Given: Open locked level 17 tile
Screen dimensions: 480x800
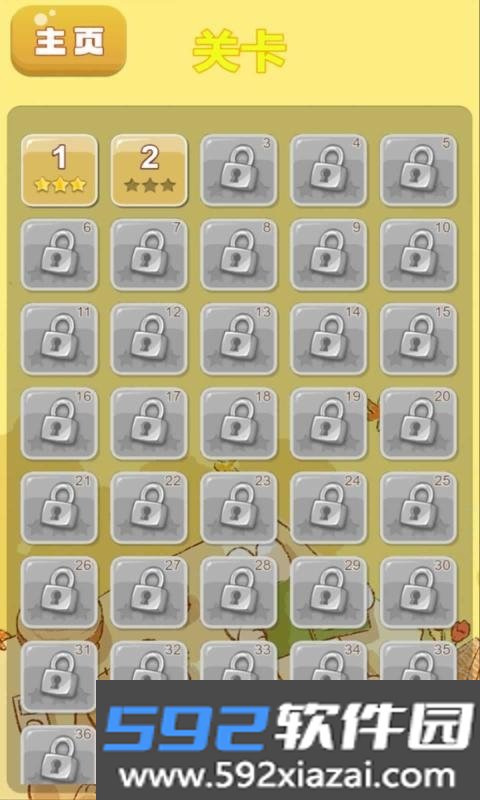Looking at the screenshot, I should click(x=149, y=423).
